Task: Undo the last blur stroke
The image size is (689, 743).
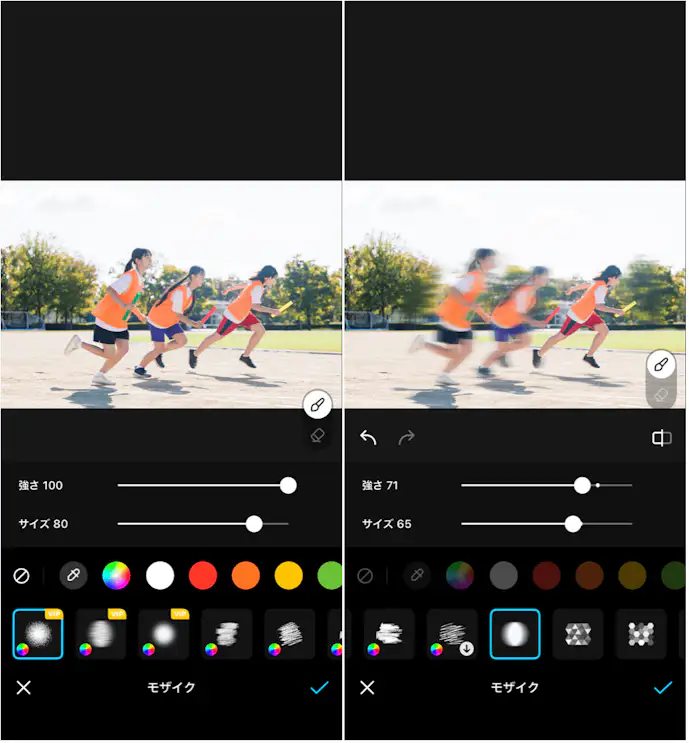Action: pyautogui.click(x=368, y=438)
